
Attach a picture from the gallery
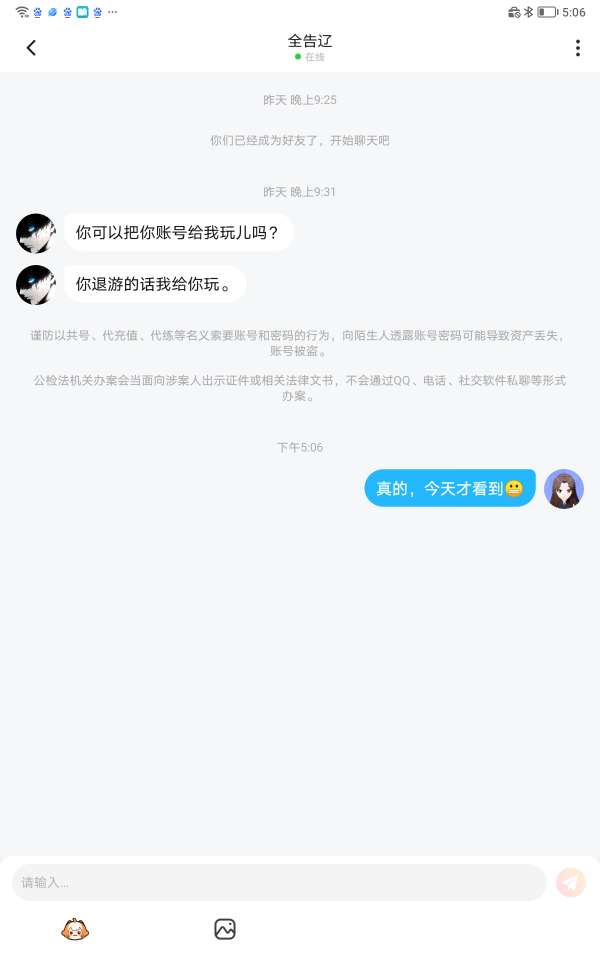coord(225,930)
